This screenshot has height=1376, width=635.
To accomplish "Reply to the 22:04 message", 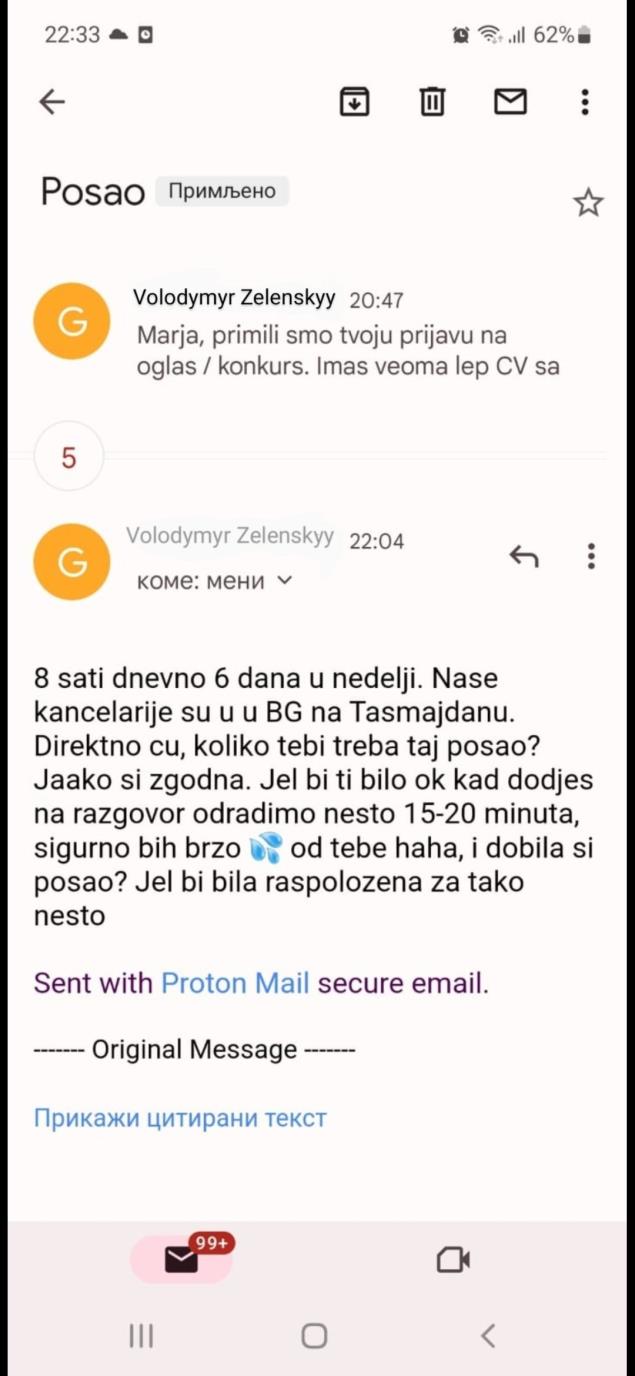I will click(524, 556).
